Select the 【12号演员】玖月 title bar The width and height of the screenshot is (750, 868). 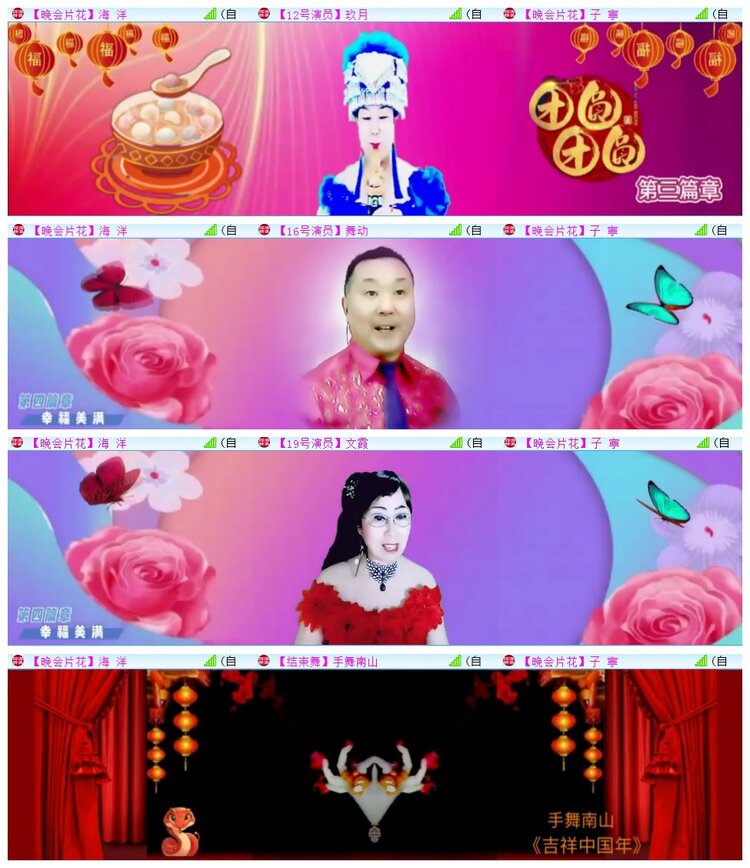point(320,14)
